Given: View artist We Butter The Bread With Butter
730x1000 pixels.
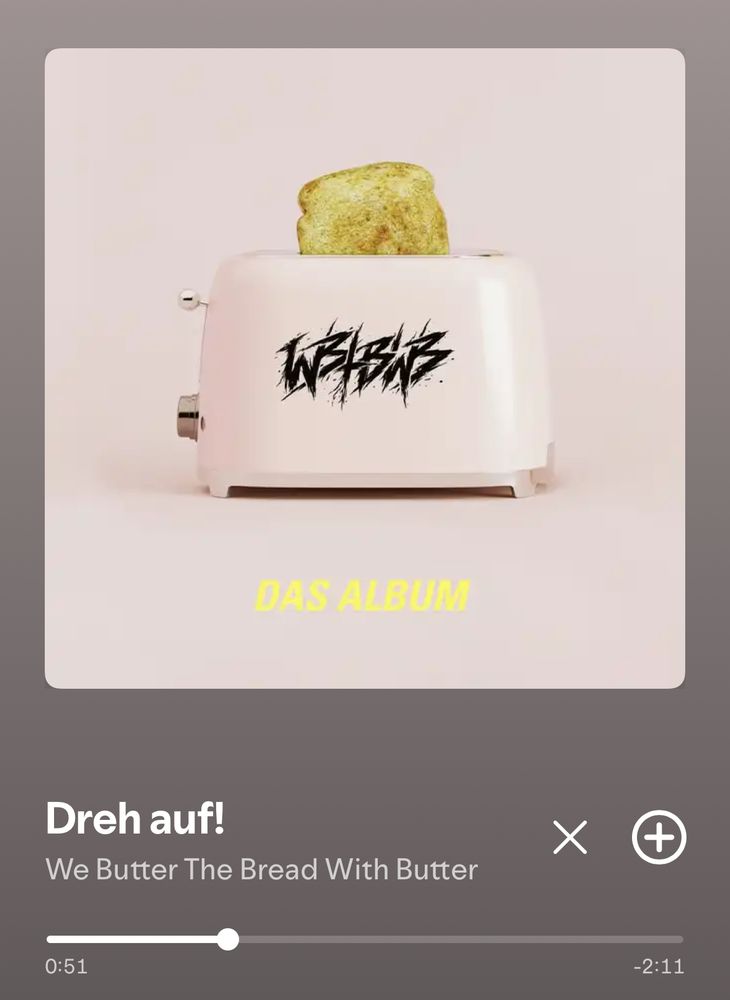Looking at the screenshot, I should (x=264, y=870).
